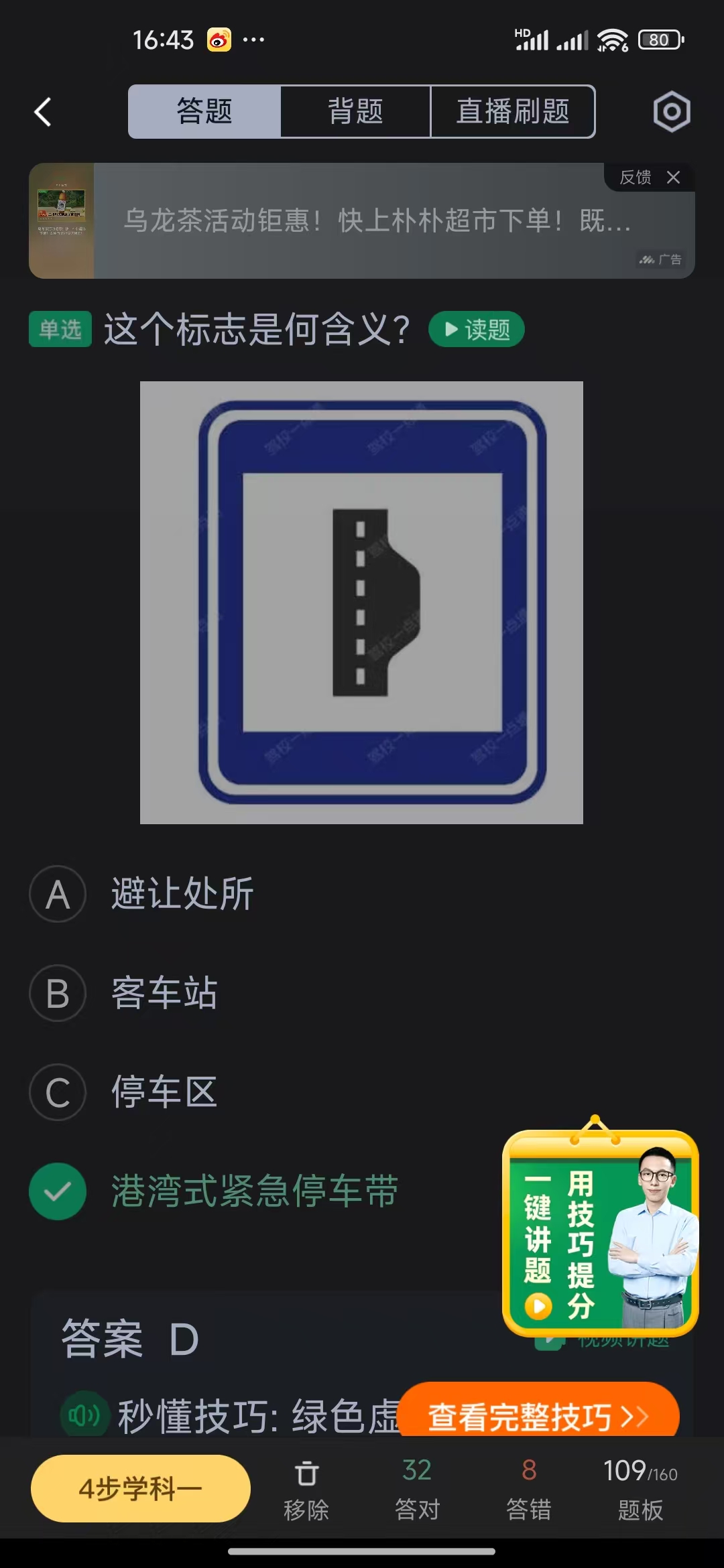Check the battery indicator showing 80
The width and height of the screenshot is (724, 1568).
pyautogui.click(x=658, y=40)
